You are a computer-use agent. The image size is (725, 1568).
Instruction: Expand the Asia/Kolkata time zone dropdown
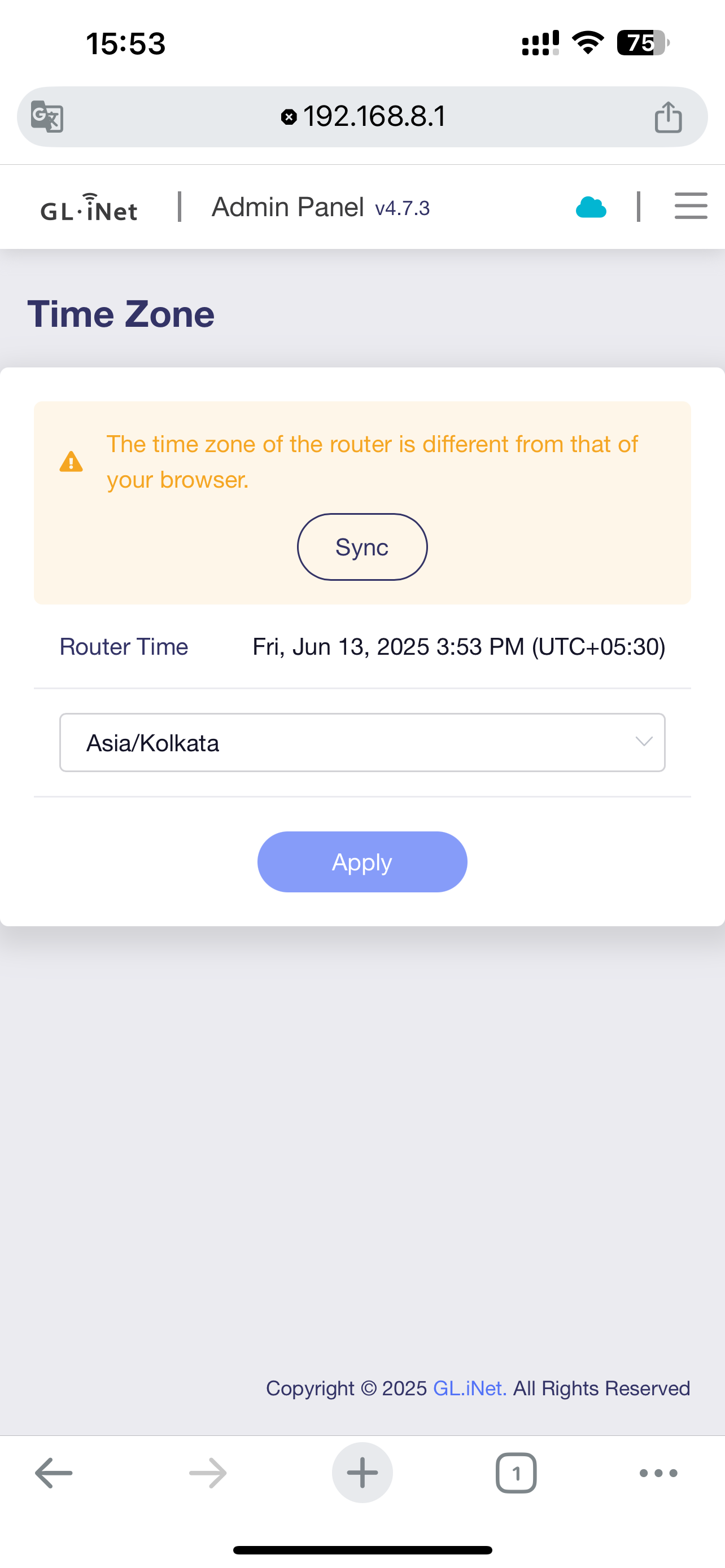pos(362,743)
